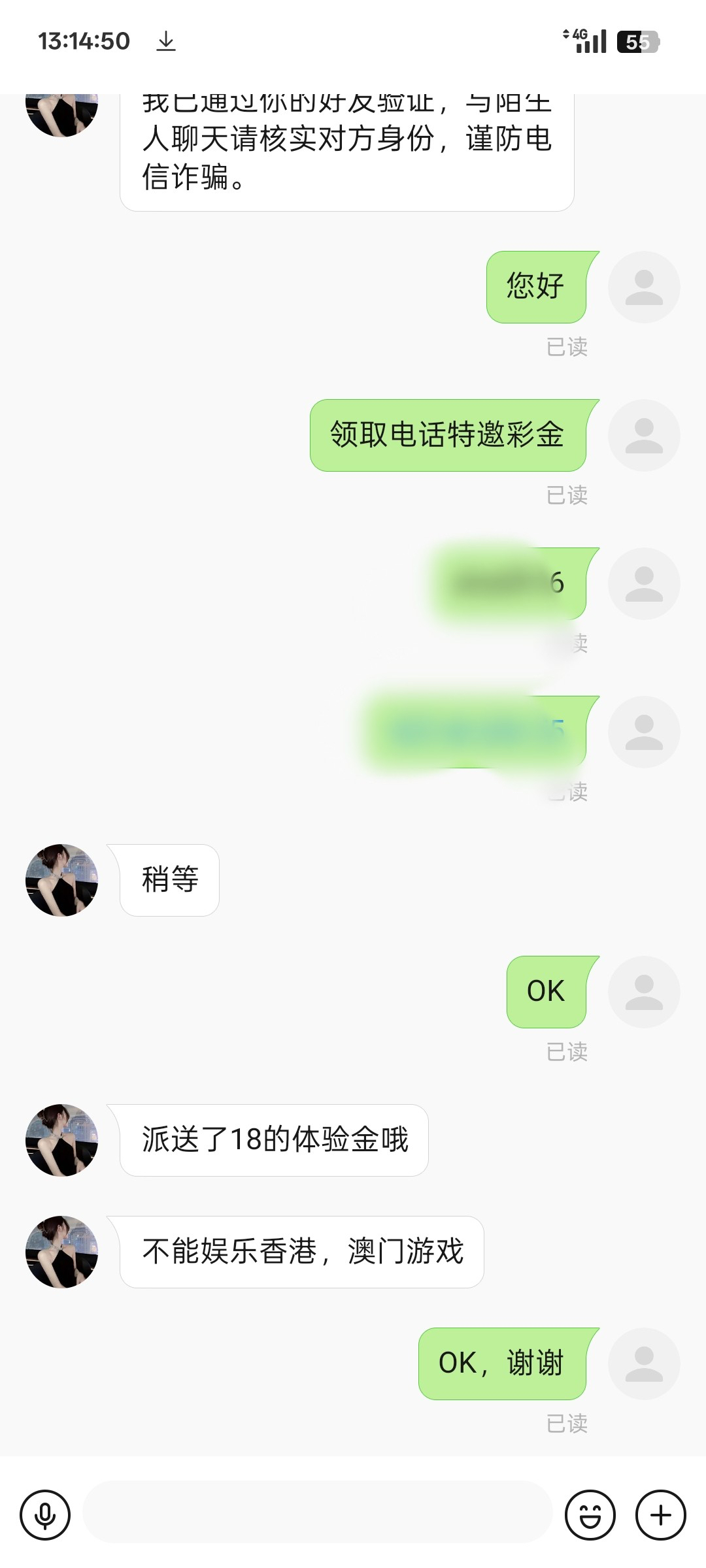Tap my avatar next to "您好"
706x1568 pixels.
[x=644, y=287]
